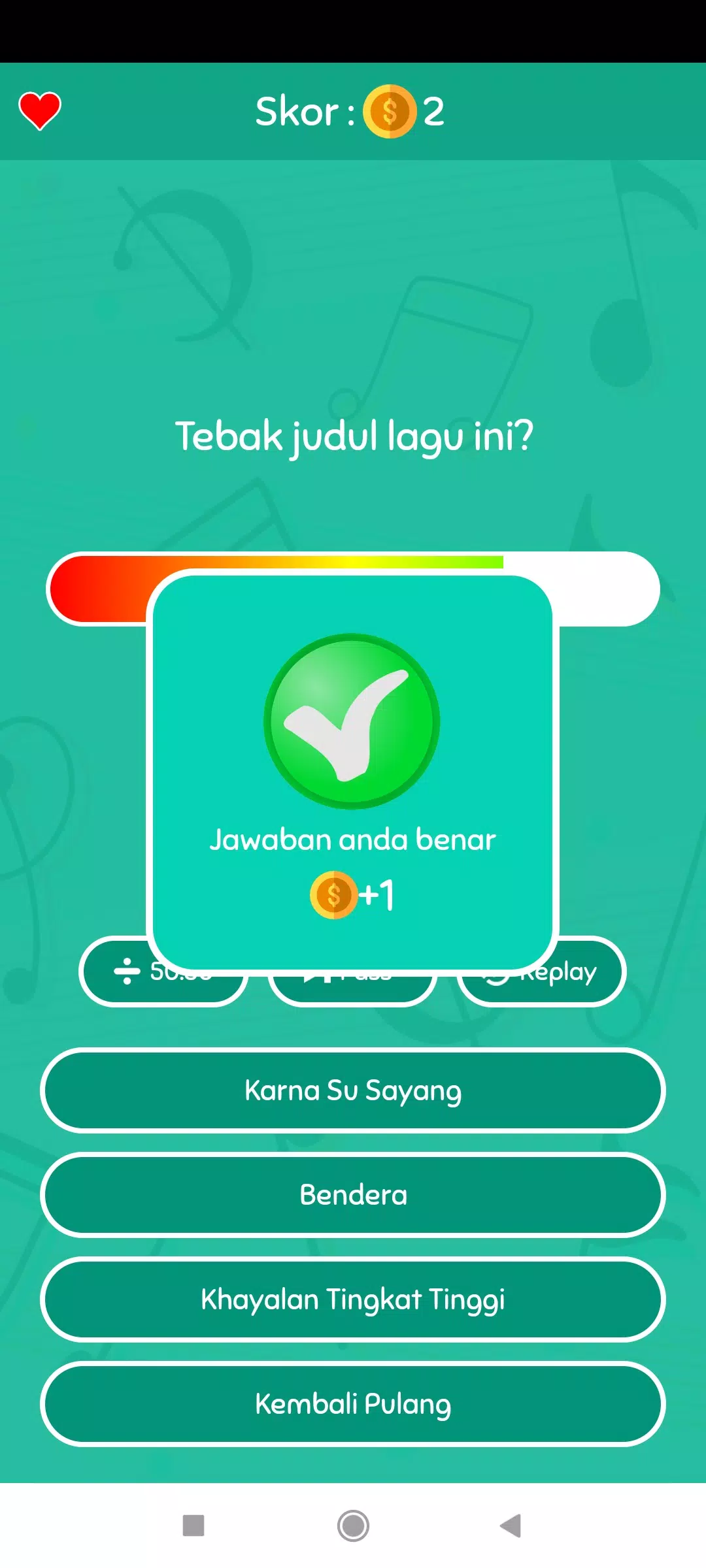Screen dimensions: 706x1568
Task: Click the Skor label in the header
Action: point(297,111)
